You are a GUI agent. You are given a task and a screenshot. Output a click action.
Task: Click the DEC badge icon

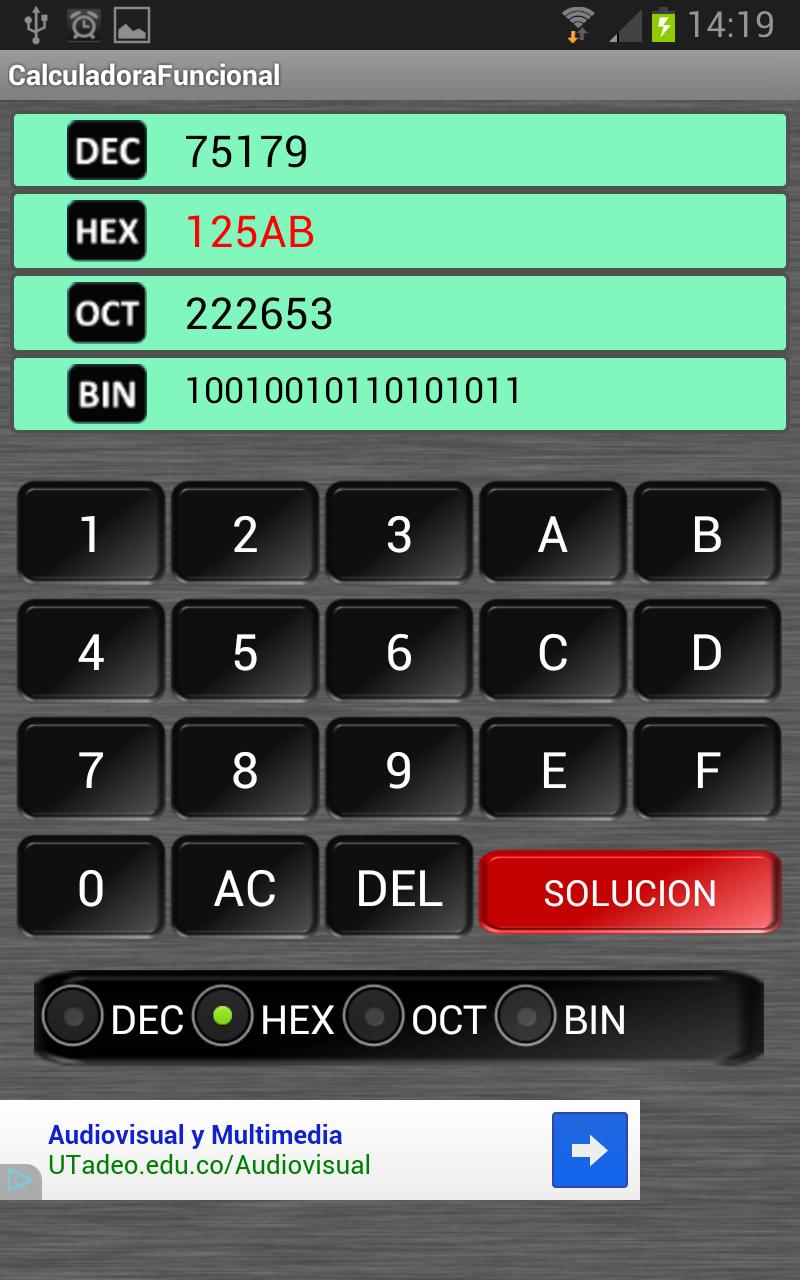[105, 150]
